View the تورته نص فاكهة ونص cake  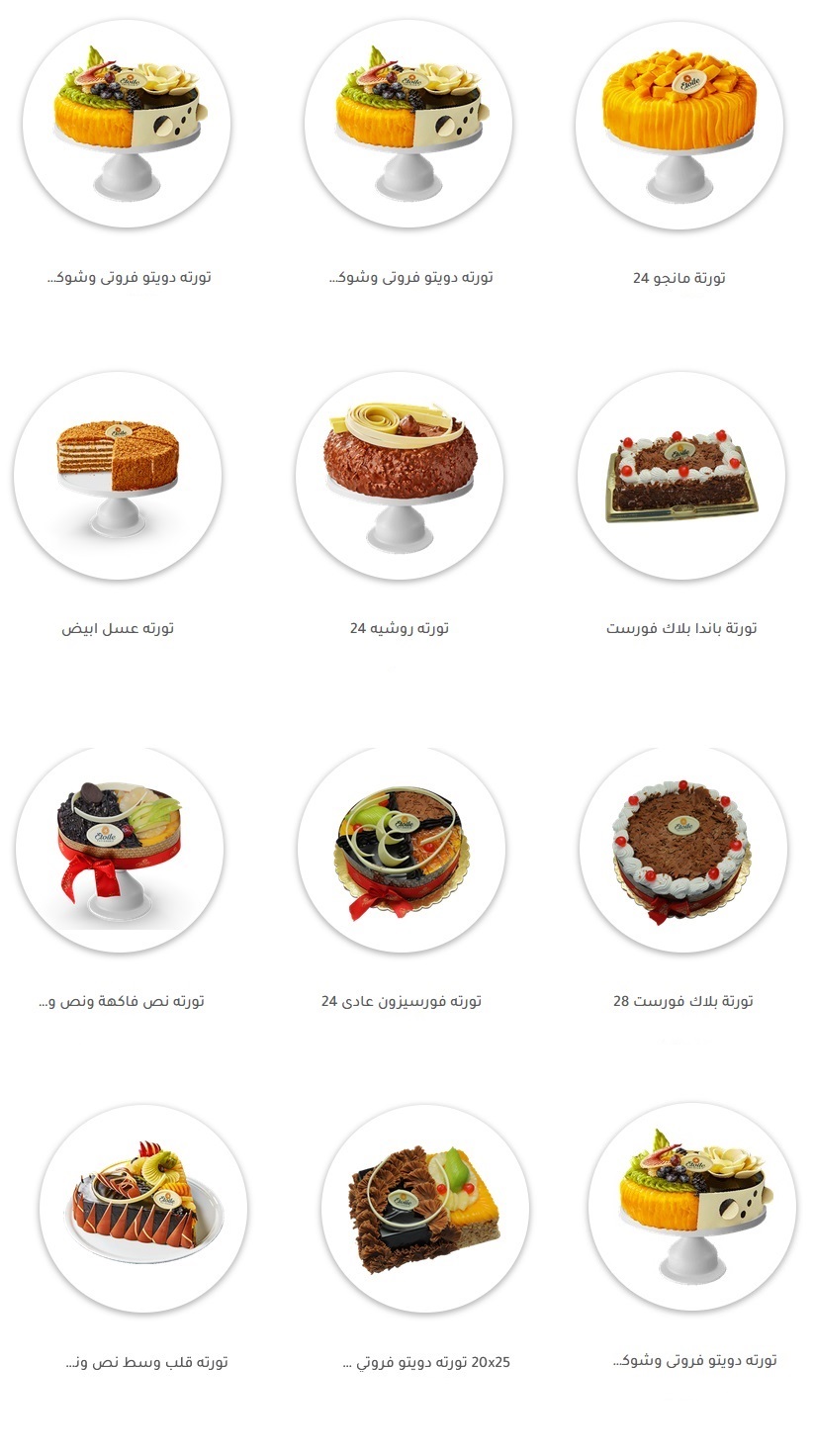tap(120, 849)
